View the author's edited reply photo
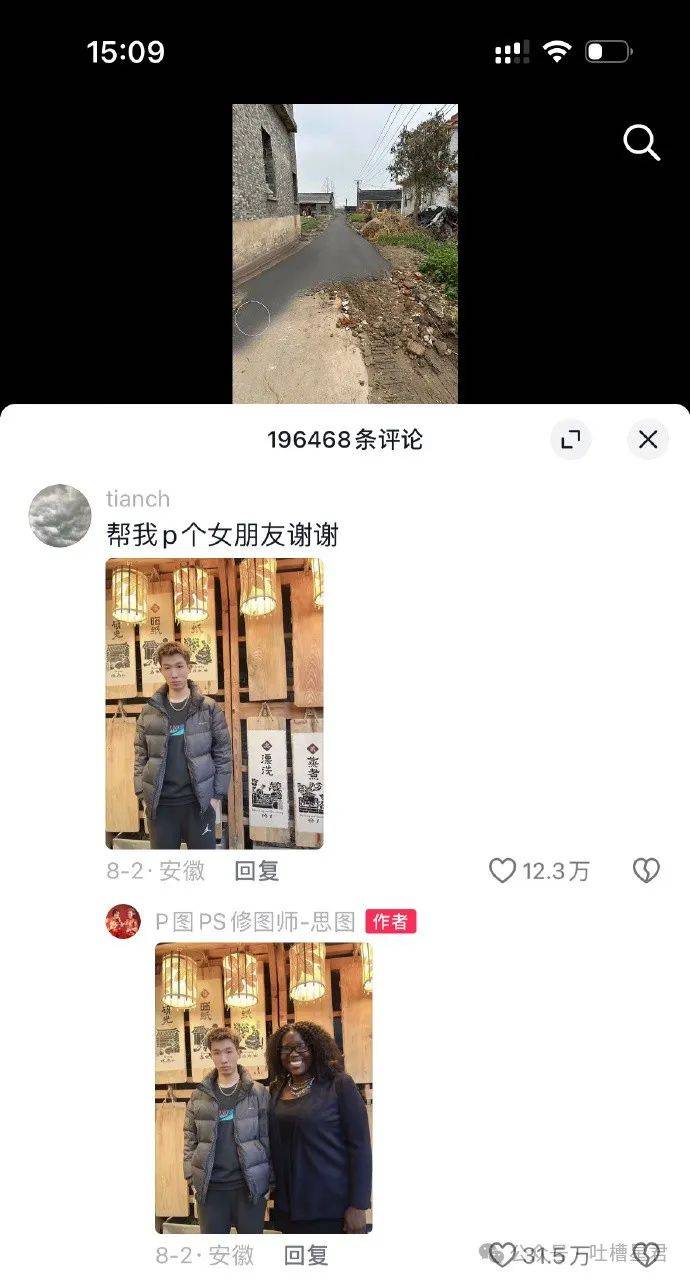The height and width of the screenshot is (1281, 690). coord(263,1087)
